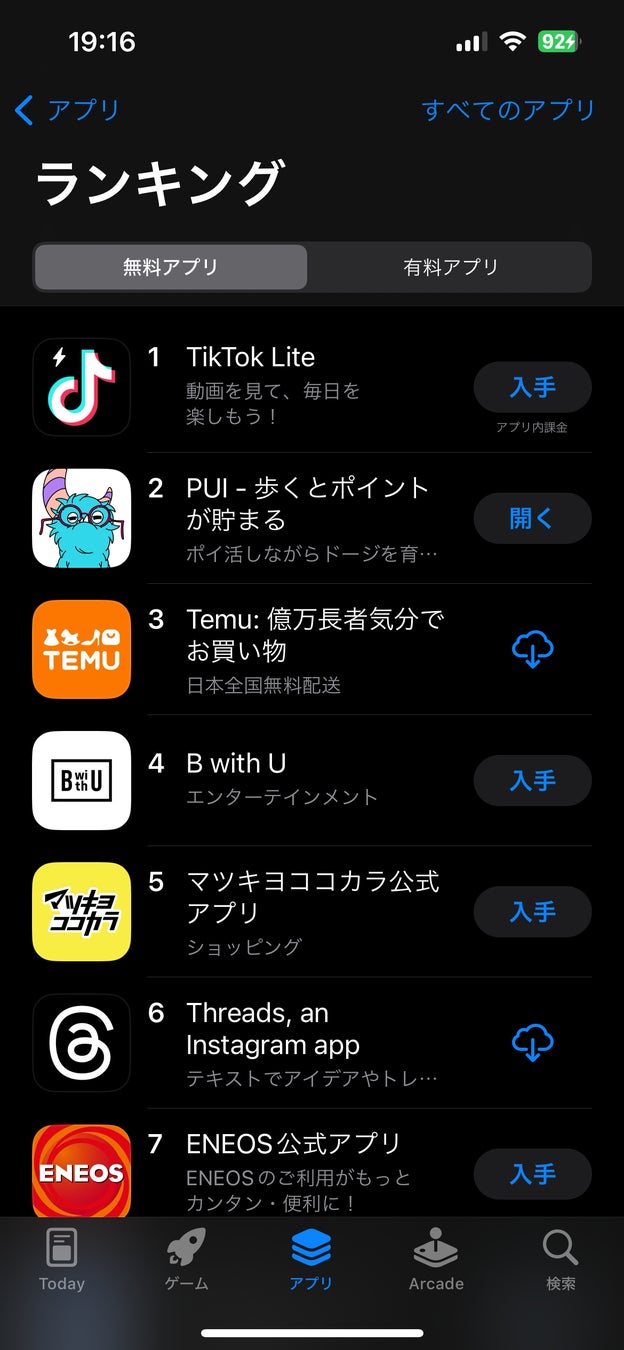
Task: Switch to the 有料アプリ segment
Action: [450, 267]
